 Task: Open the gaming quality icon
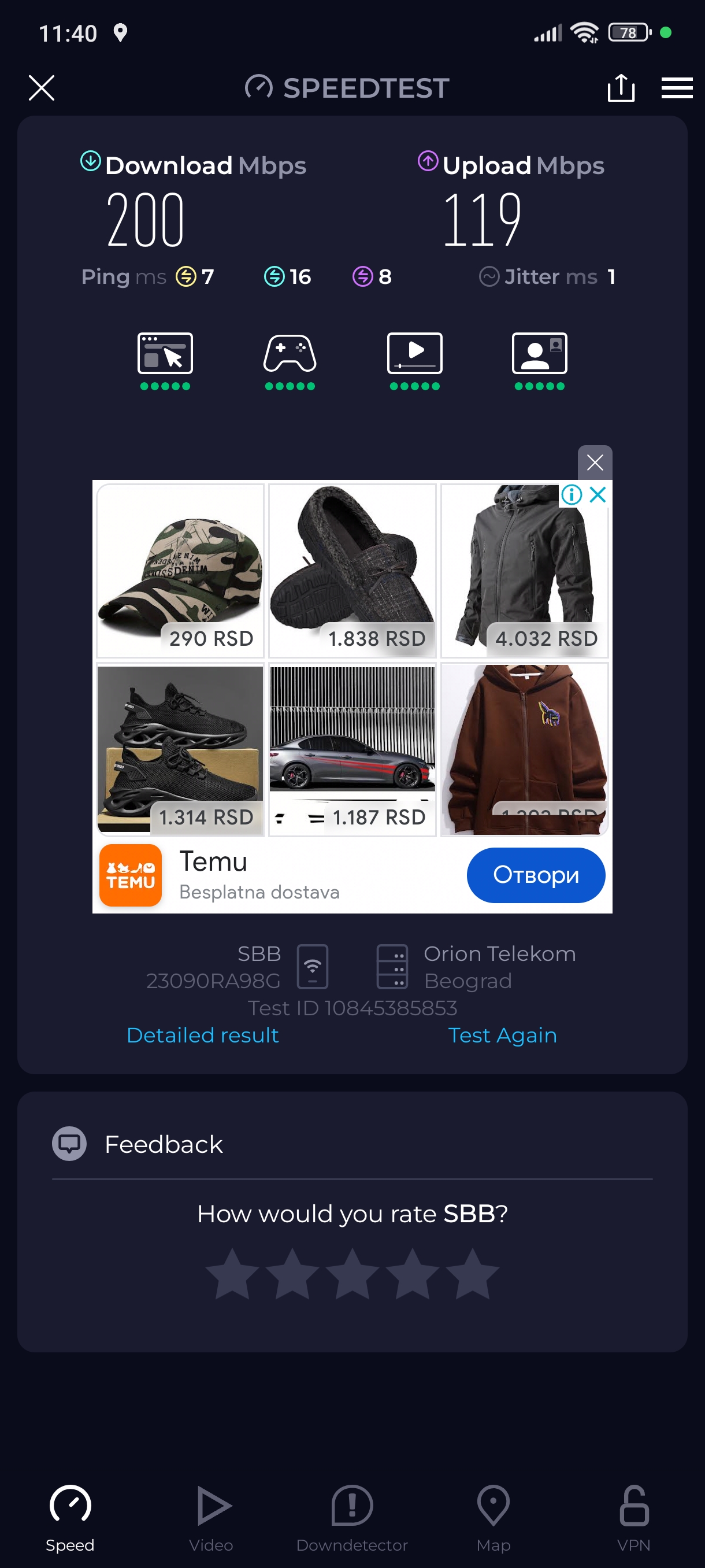pos(290,354)
